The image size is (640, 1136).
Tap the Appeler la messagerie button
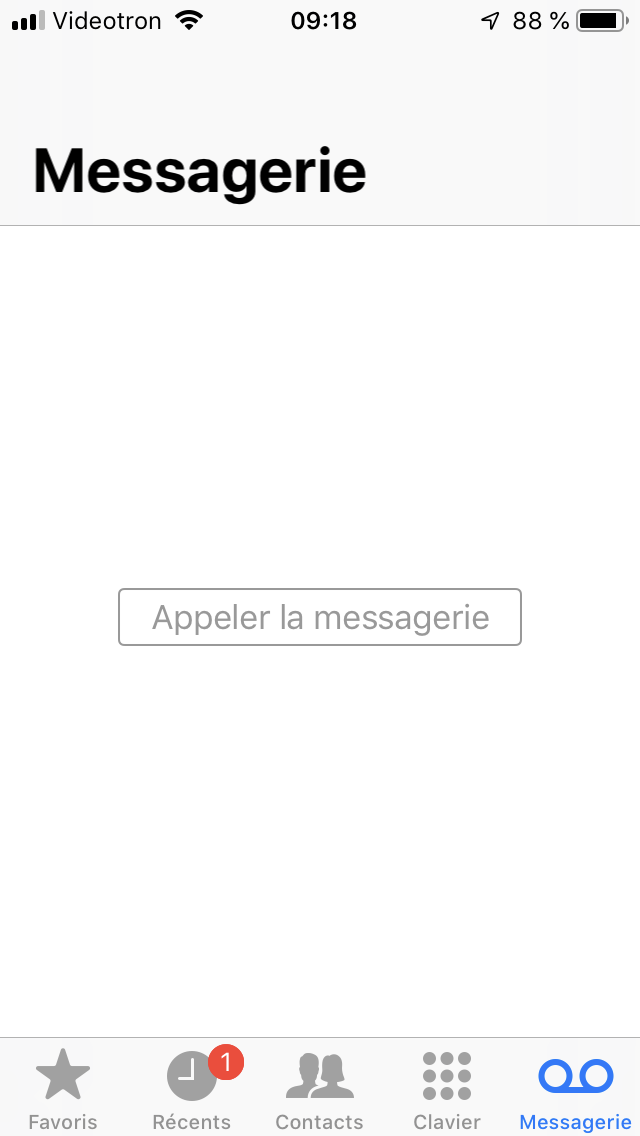320,617
